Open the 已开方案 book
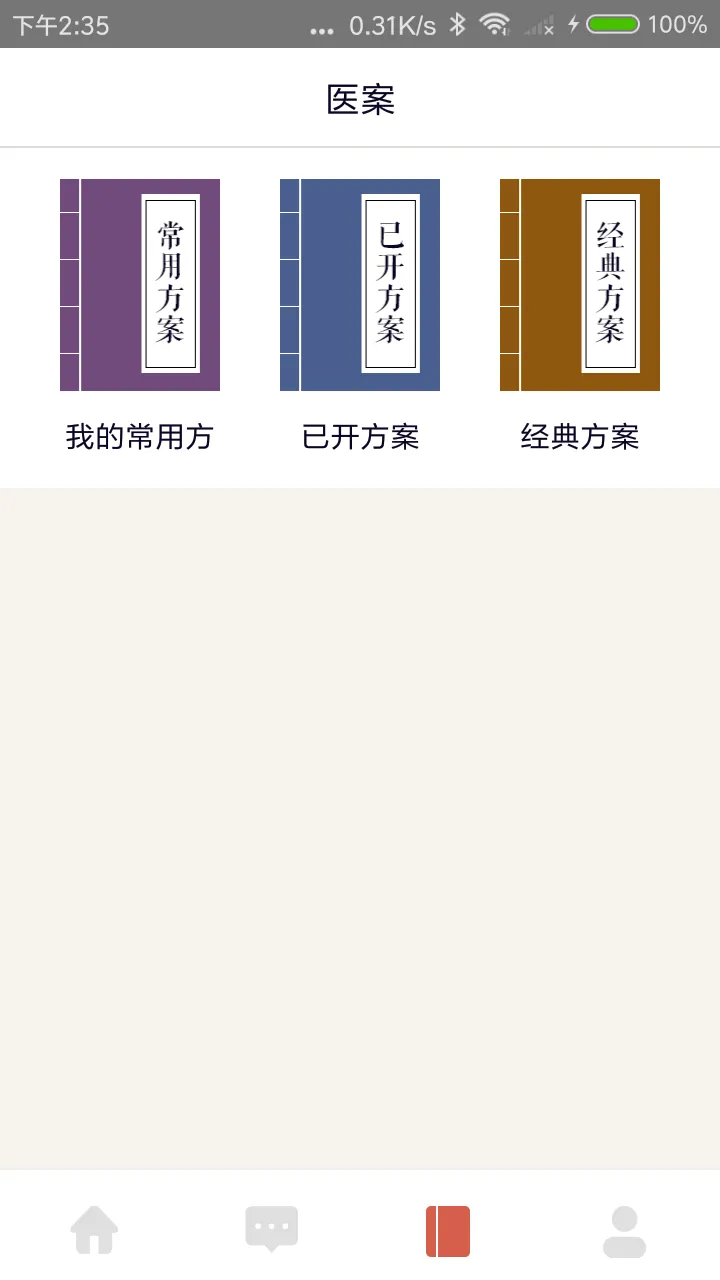The width and height of the screenshot is (720, 1280). (x=360, y=285)
